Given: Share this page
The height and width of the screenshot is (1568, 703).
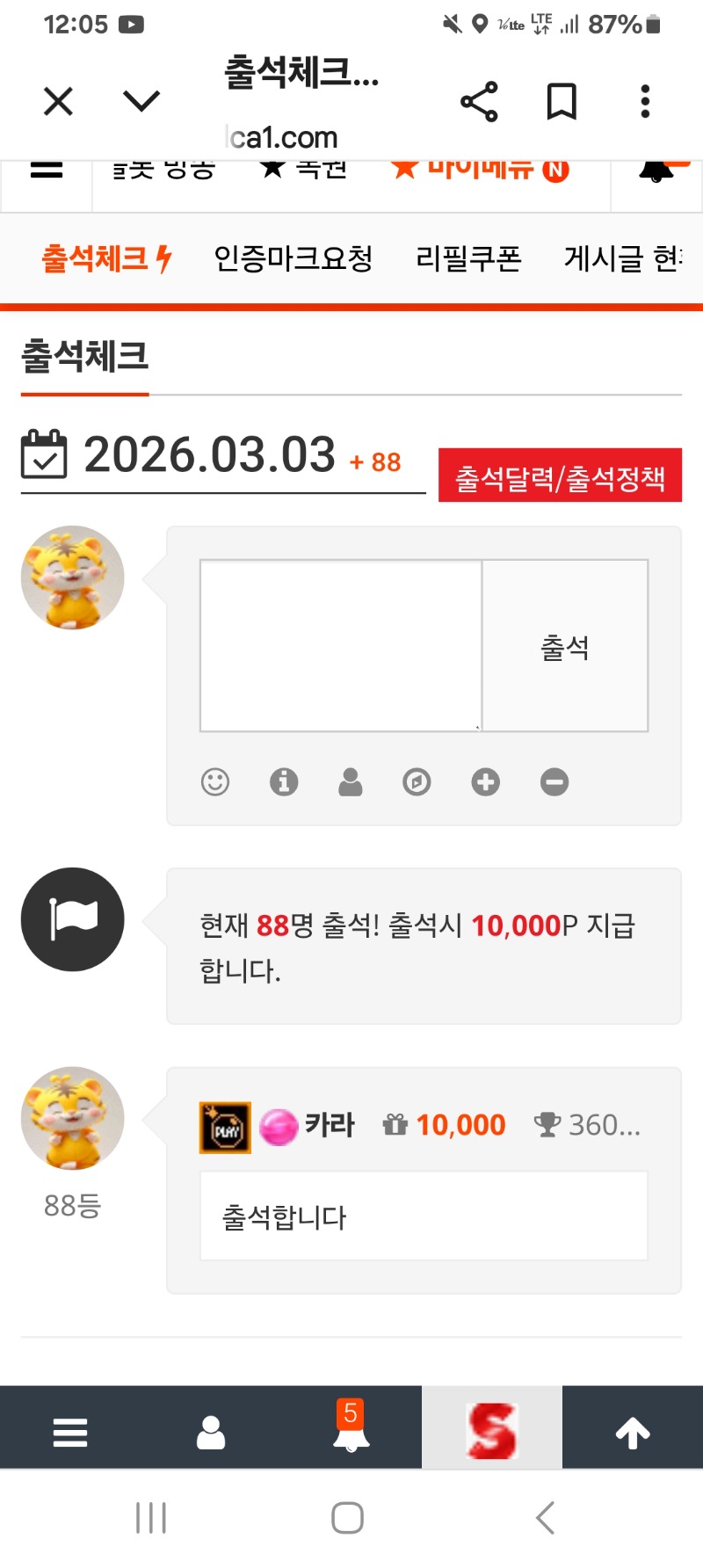Looking at the screenshot, I should pos(479,101).
